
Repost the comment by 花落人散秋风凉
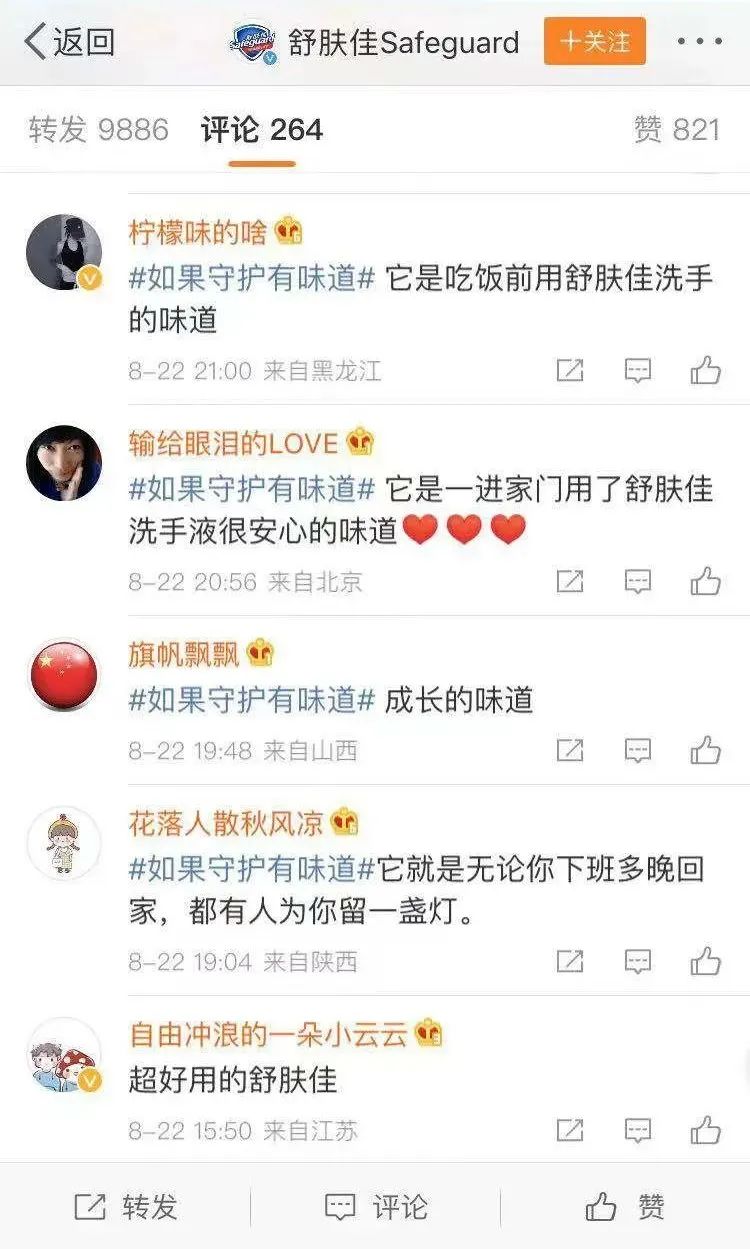pyautogui.click(x=569, y=962)
